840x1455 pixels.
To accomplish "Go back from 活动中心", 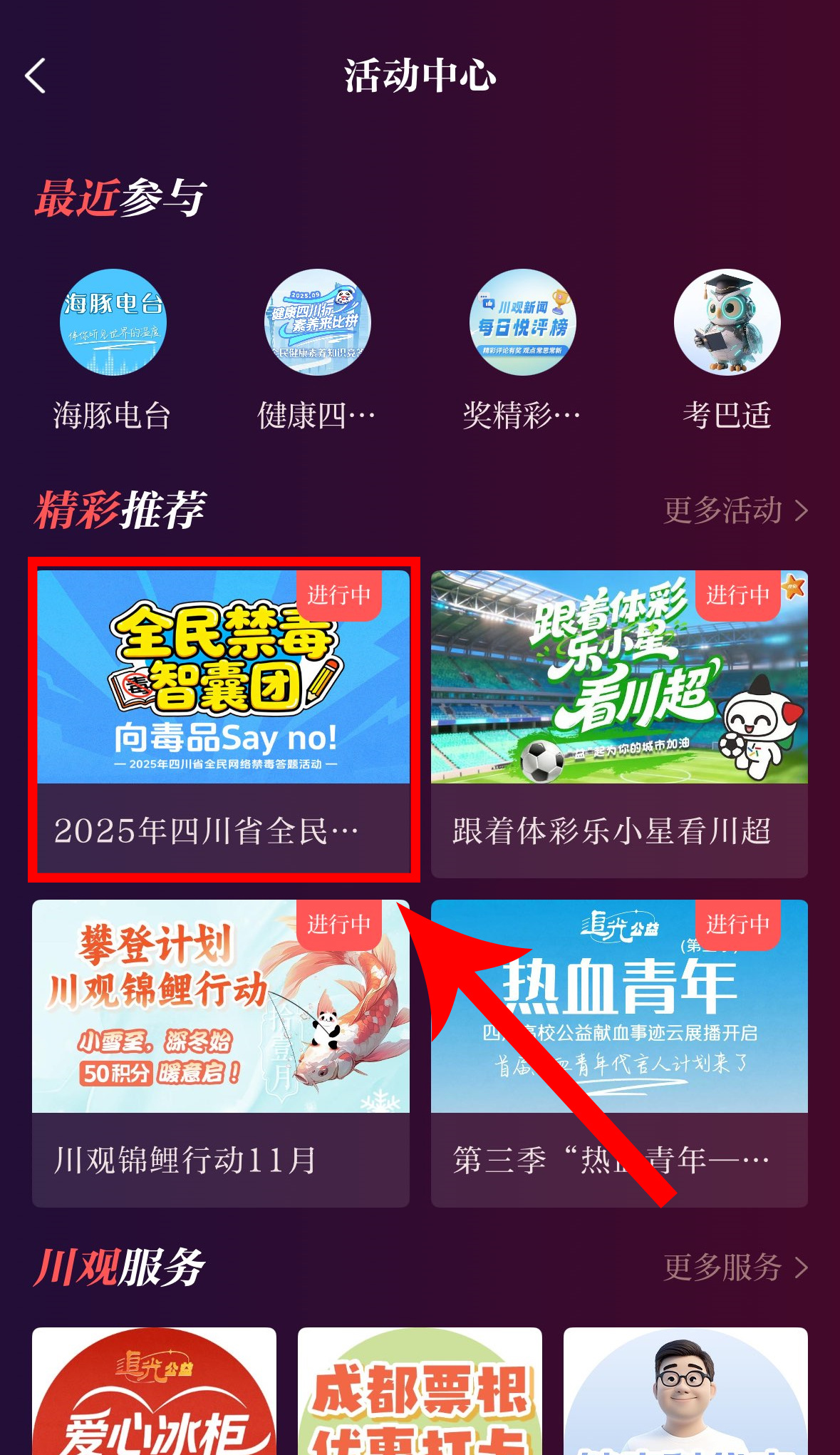I will (36, 76).
